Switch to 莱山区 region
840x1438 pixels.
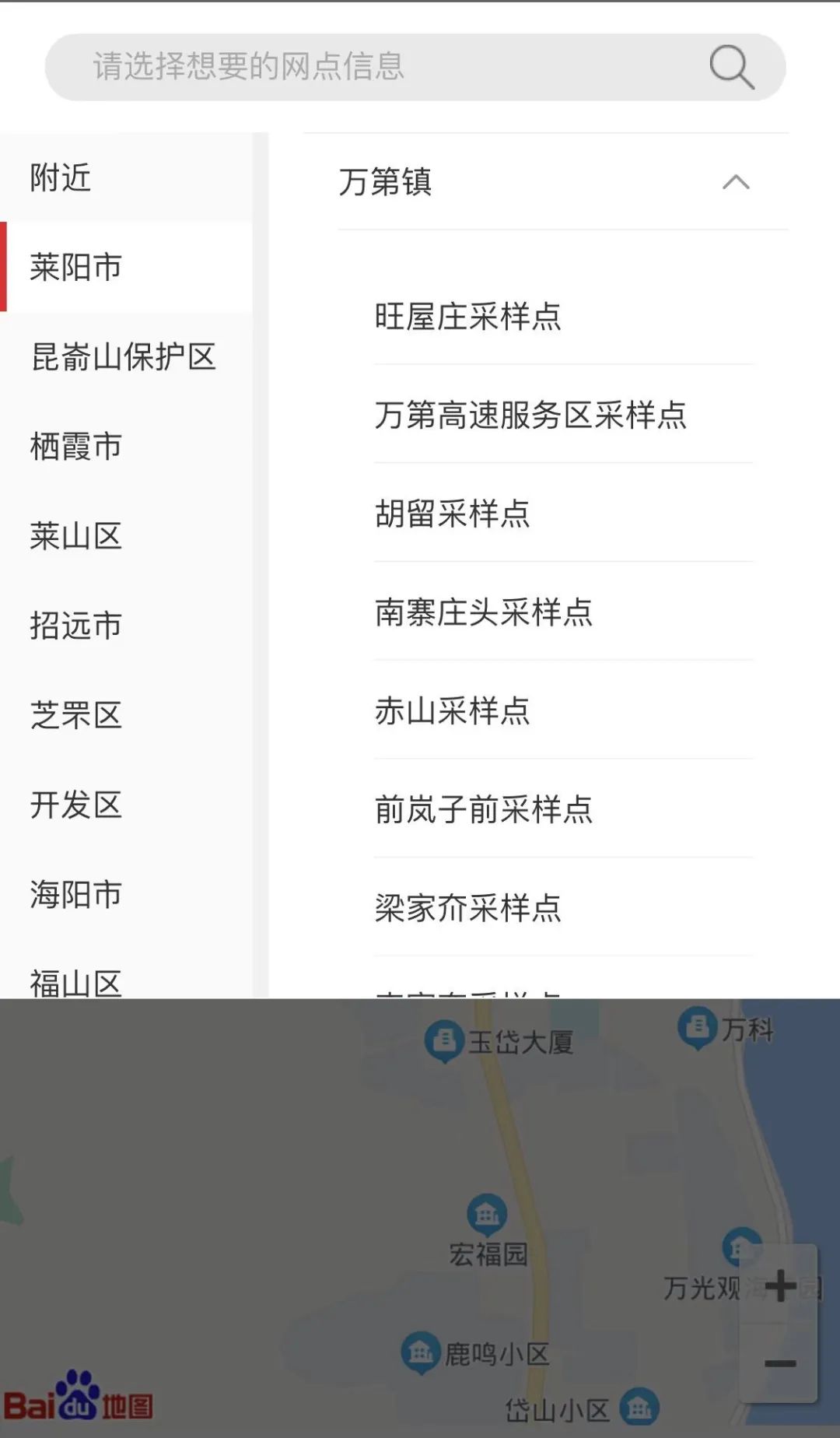(76, 536)
